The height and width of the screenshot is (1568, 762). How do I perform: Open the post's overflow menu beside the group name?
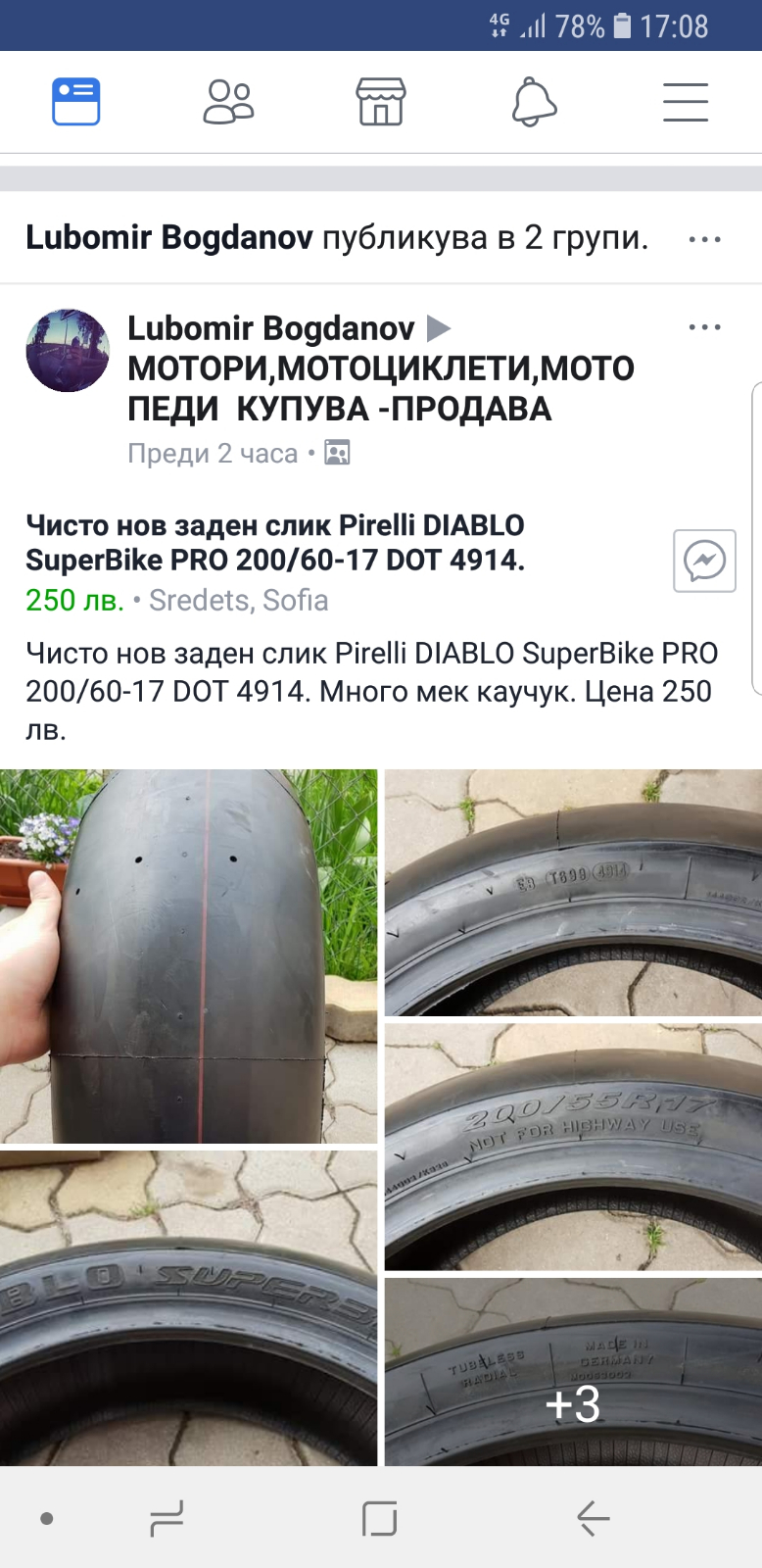(x=705, y=327)
